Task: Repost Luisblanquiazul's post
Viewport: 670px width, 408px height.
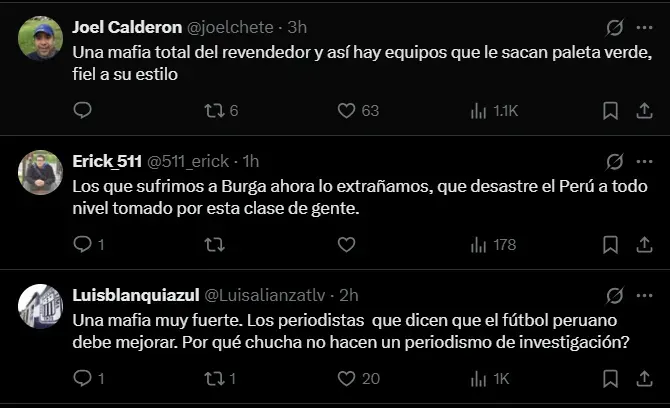Action: tap(213, 378)
